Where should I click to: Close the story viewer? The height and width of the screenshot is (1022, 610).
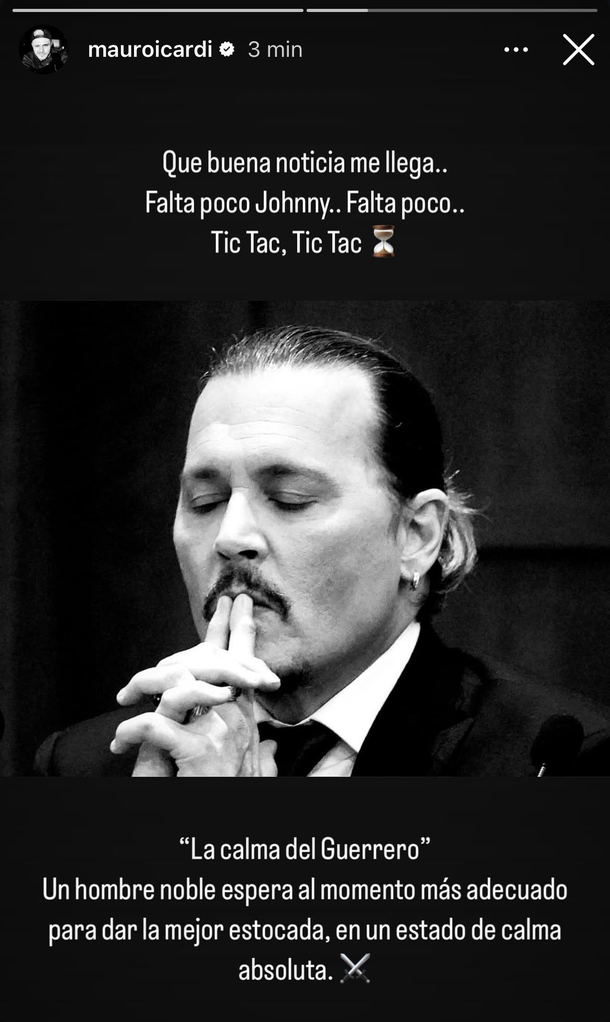point(578,49)
